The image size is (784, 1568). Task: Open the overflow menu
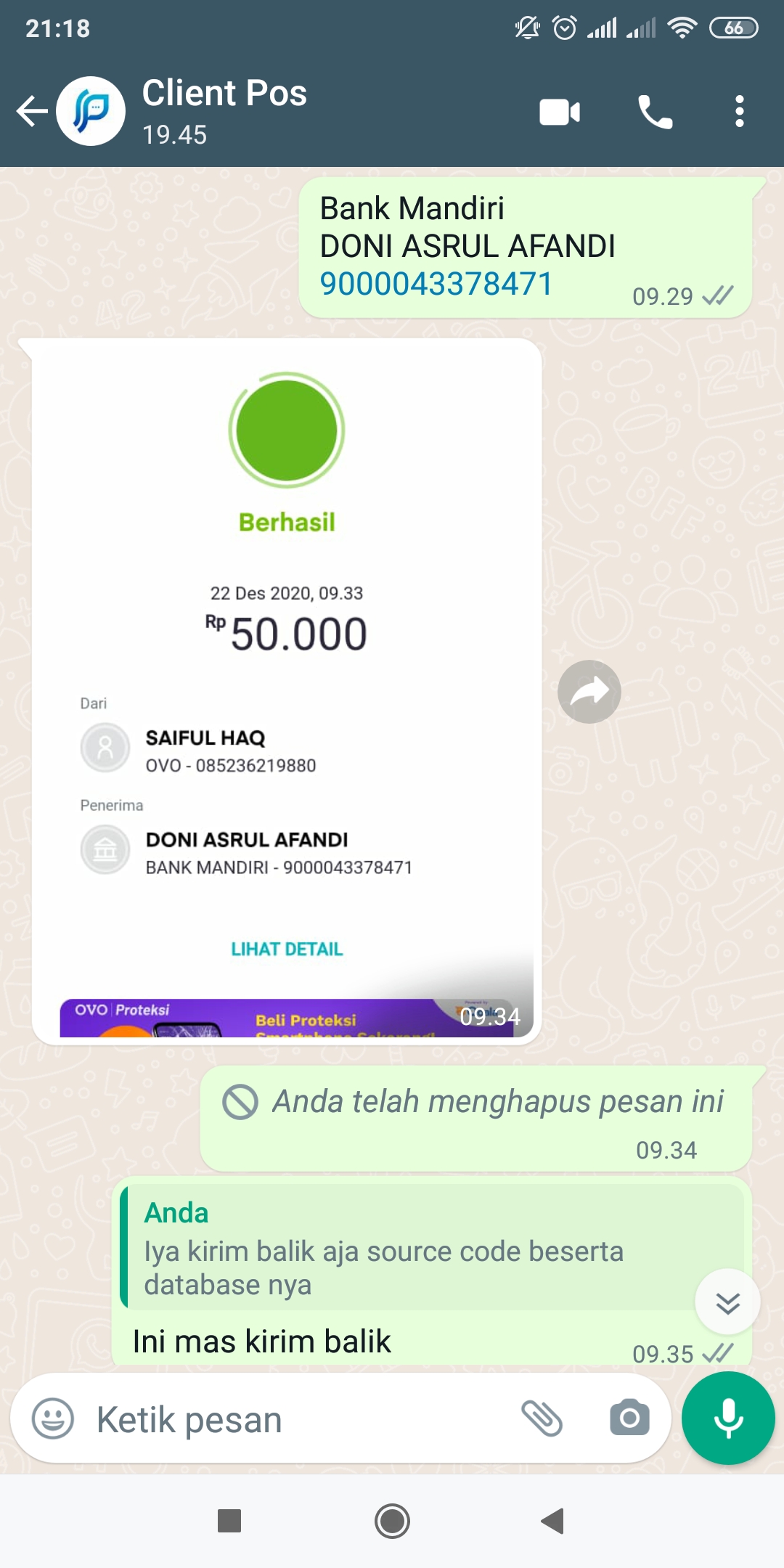739,112
